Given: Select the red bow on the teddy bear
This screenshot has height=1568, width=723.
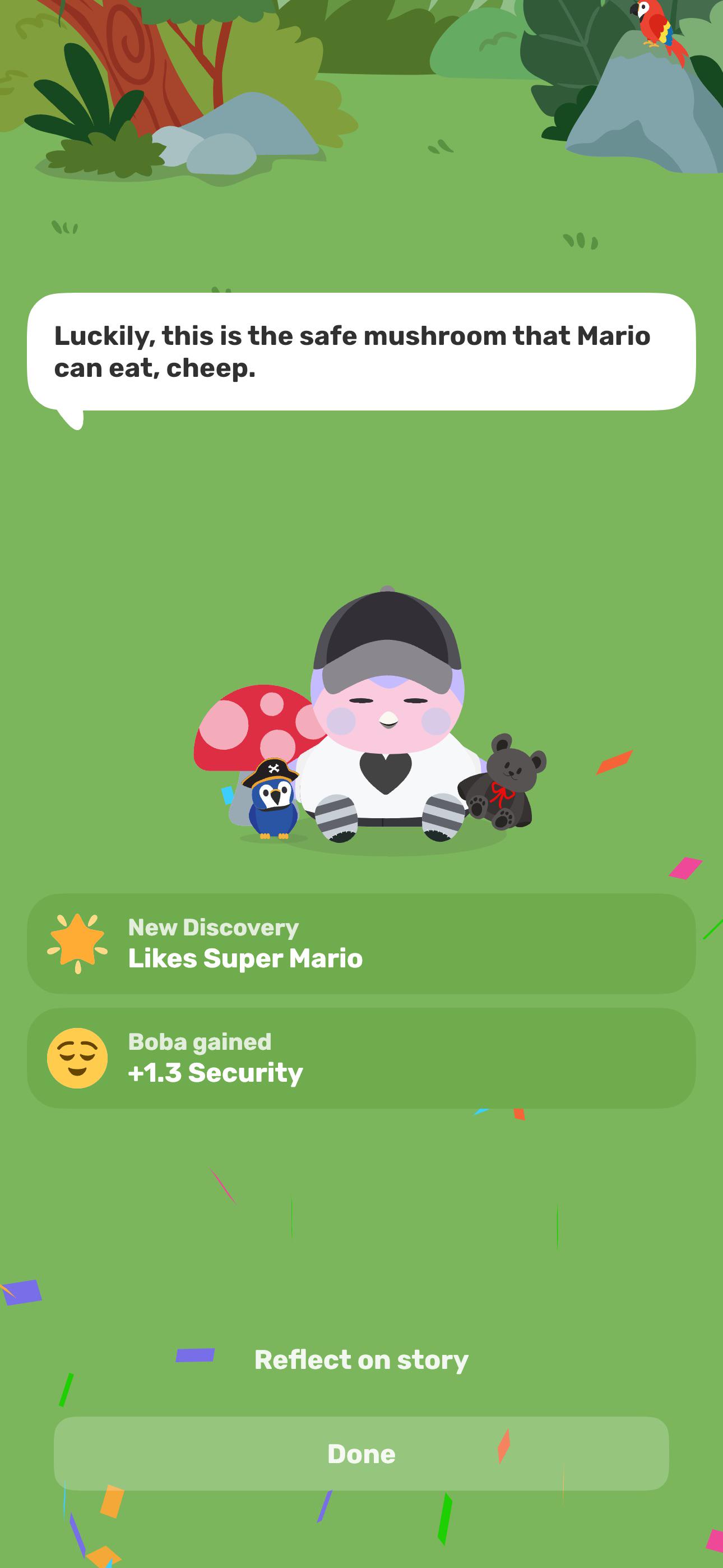Looking at the screenshot, I should tap(503, 794).
